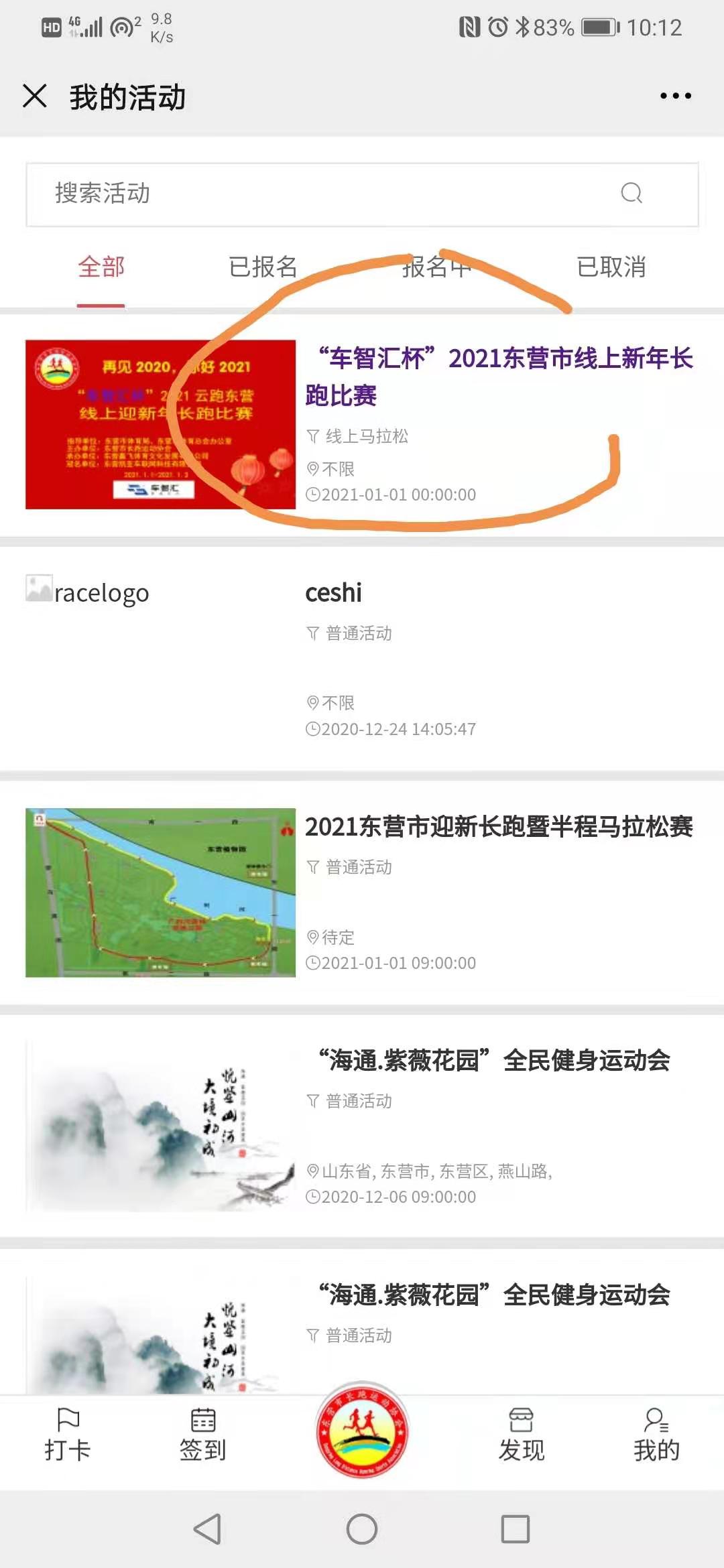This screenshot has height=1568, width=724.
Task: Go to the 签到 tab
Action: 202,1435
